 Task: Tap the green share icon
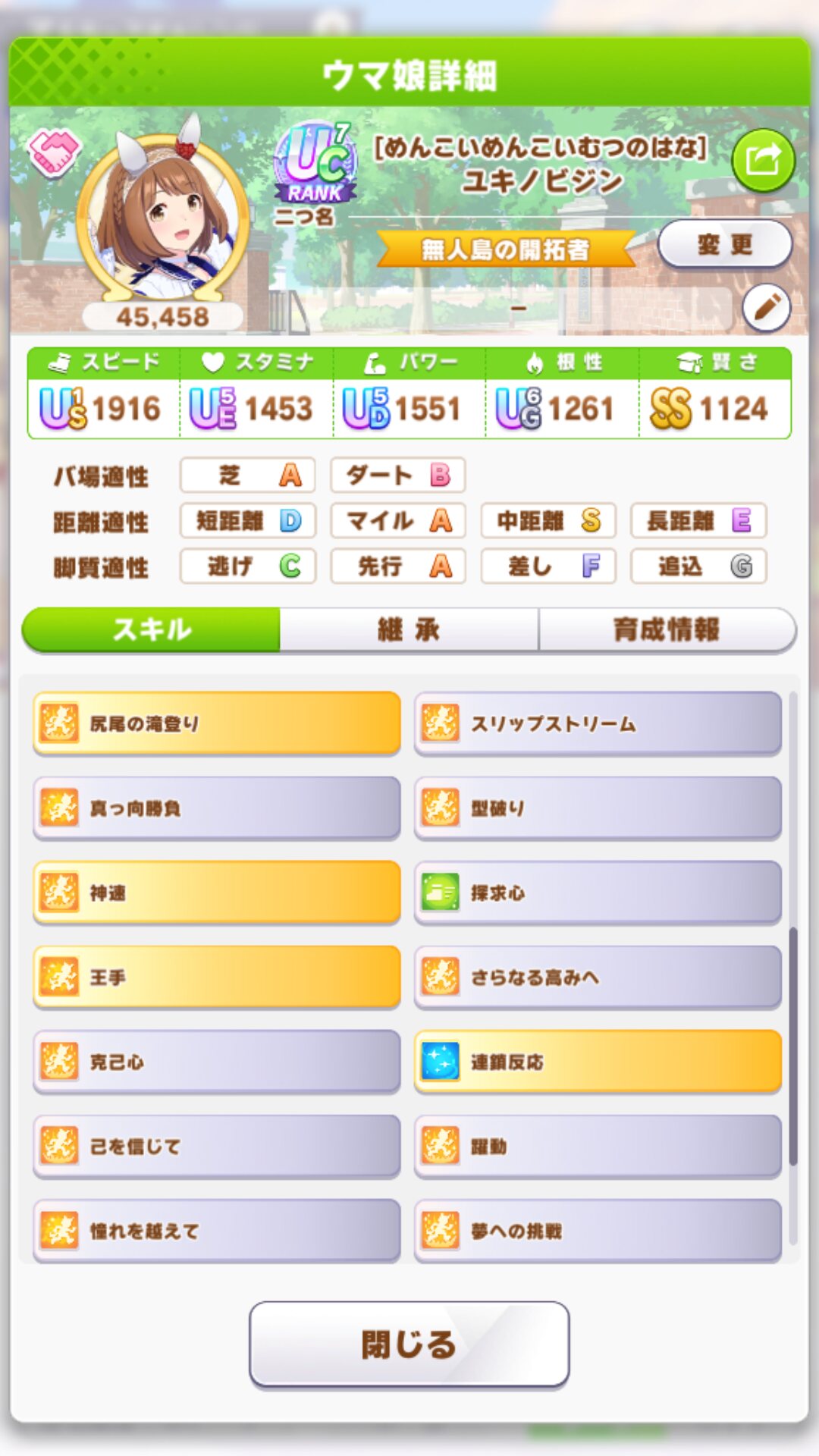tap(763, 160)
